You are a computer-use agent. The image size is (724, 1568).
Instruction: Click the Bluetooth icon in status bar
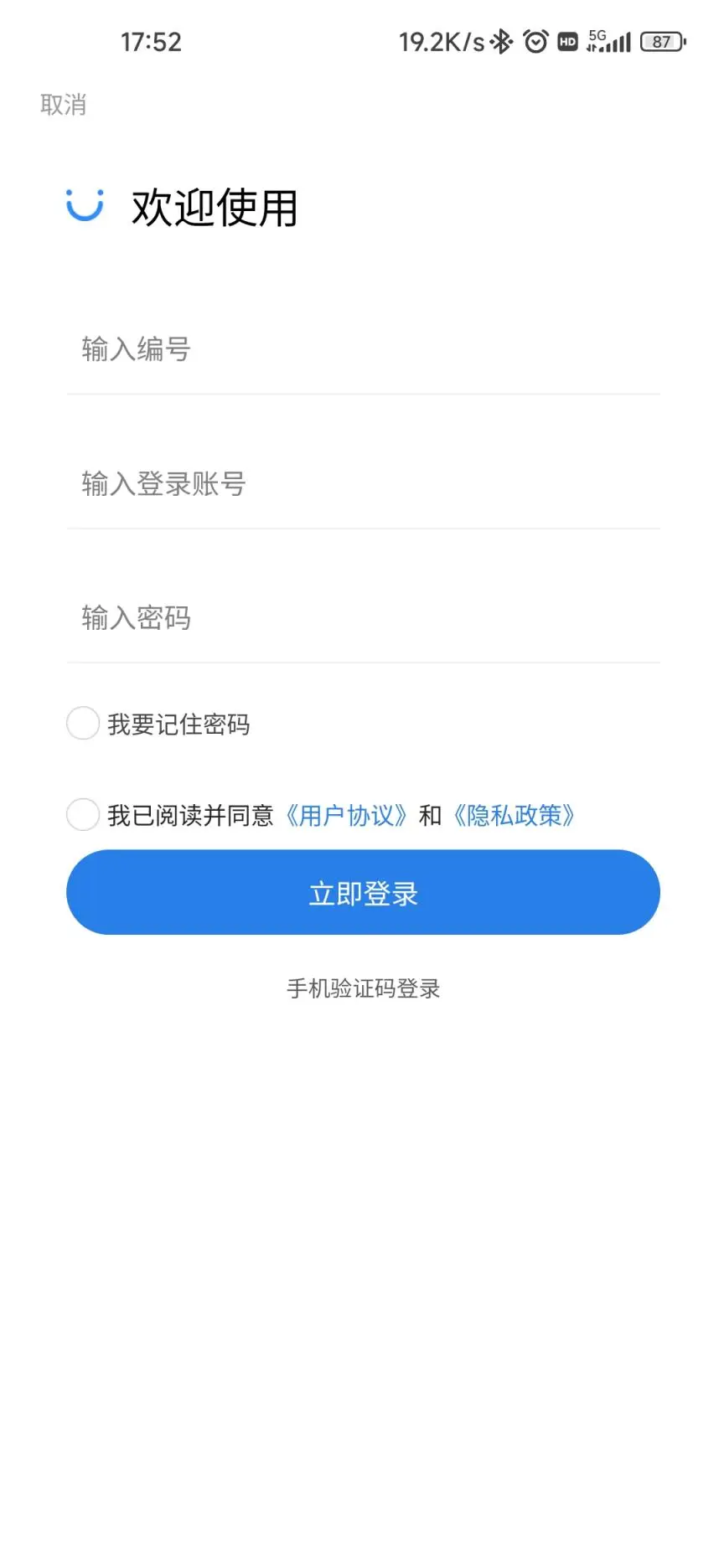pyautogui.click(x=504, y=40)
